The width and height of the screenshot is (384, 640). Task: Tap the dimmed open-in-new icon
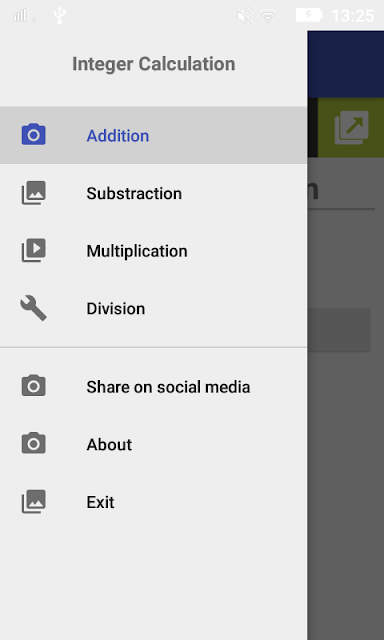click(x=351, y=127)
